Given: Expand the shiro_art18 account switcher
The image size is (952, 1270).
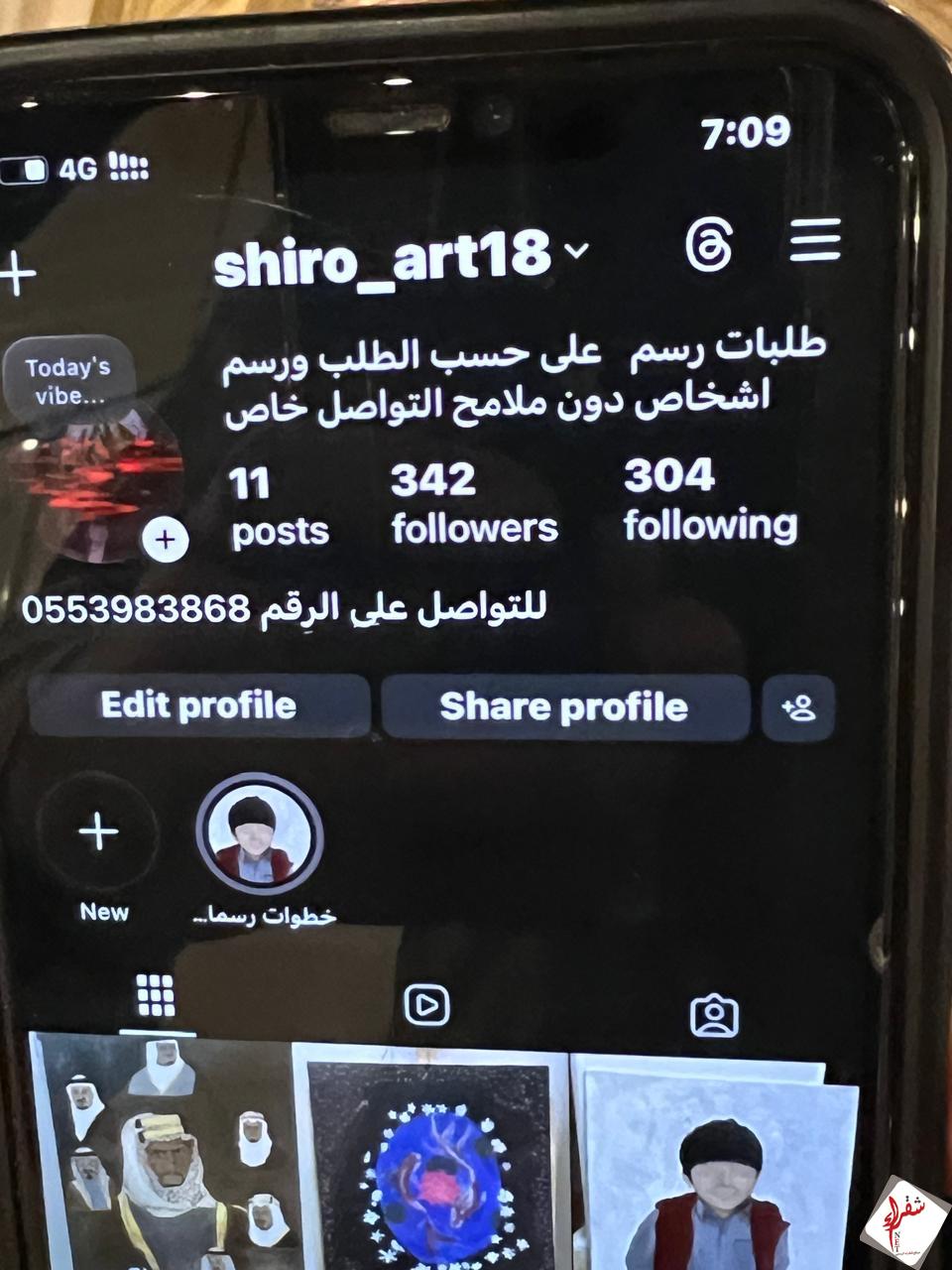Looking at the screenshot, I should (x=577, y=251).
